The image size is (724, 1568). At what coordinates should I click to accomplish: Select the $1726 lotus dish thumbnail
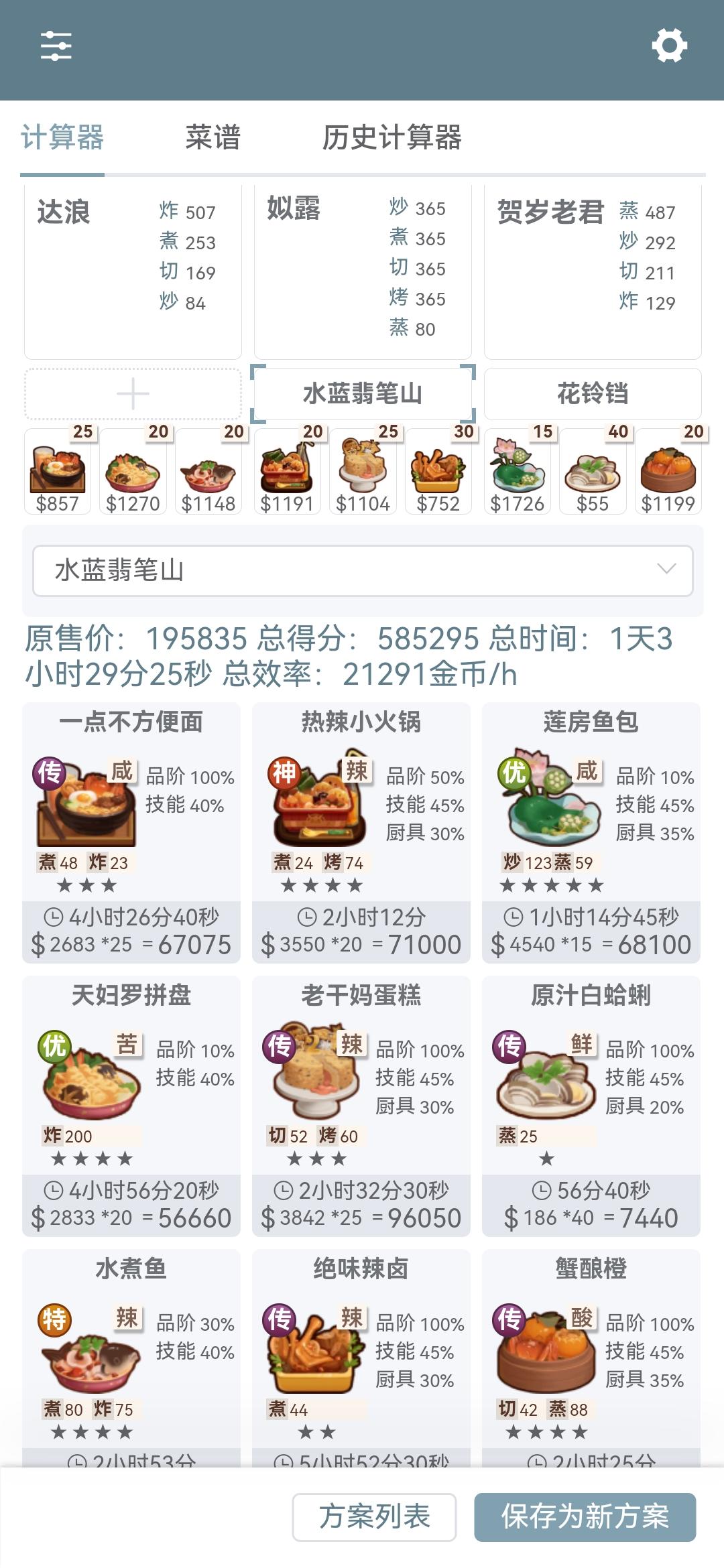tap(517, 469)
